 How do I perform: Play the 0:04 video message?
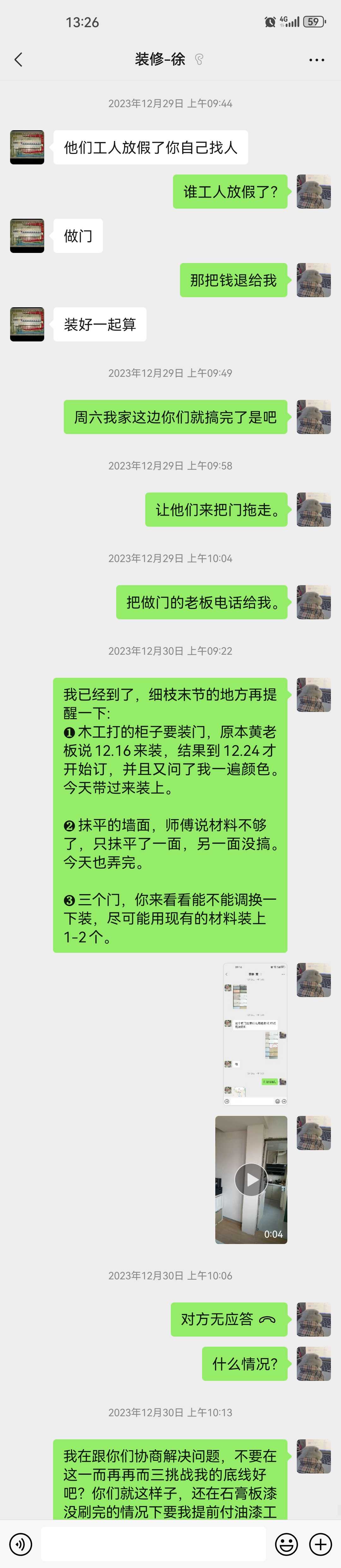(x=251, y=1180)
